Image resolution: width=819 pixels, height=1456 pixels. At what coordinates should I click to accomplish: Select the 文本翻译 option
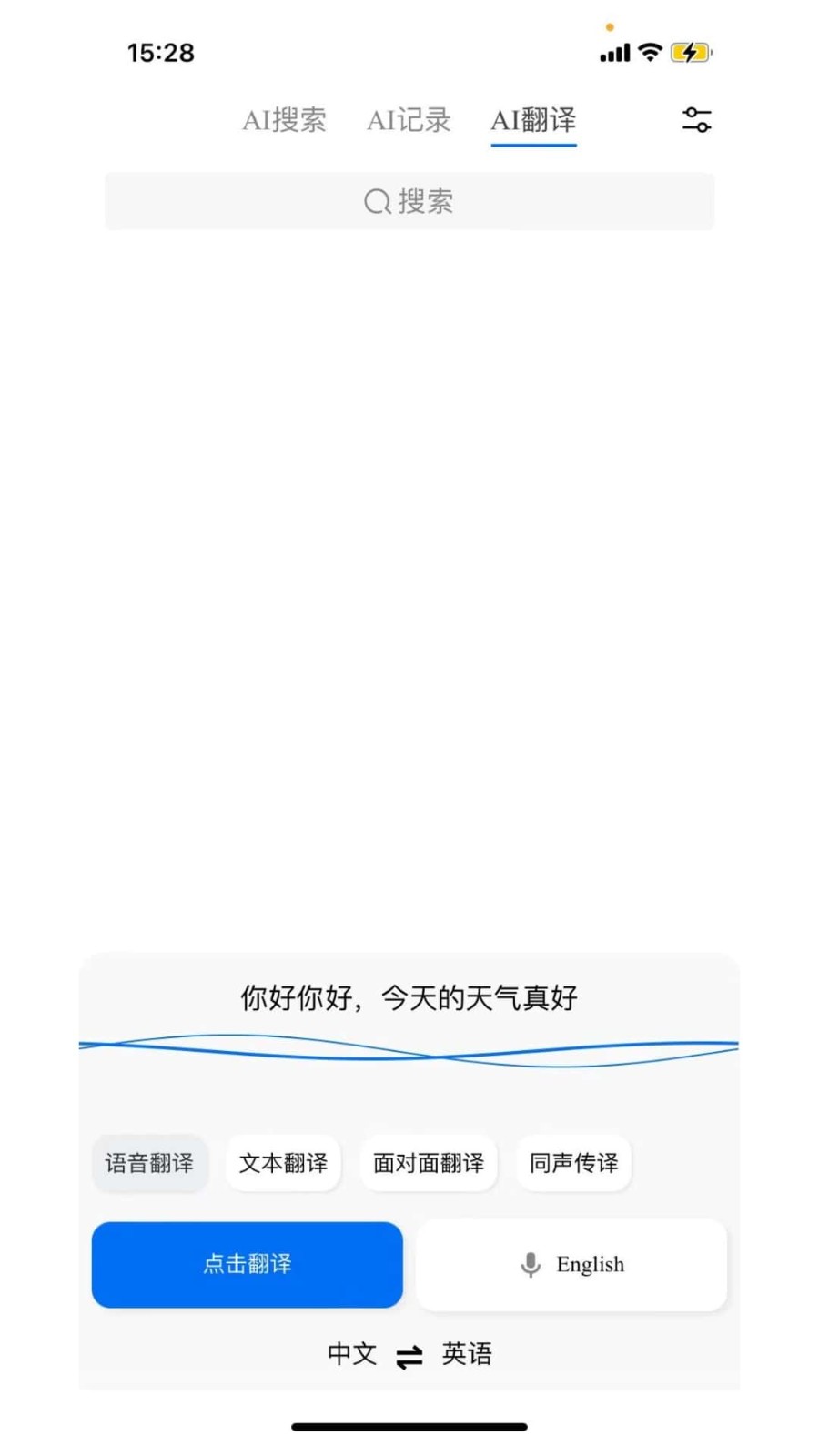(x=283, y=1163)
